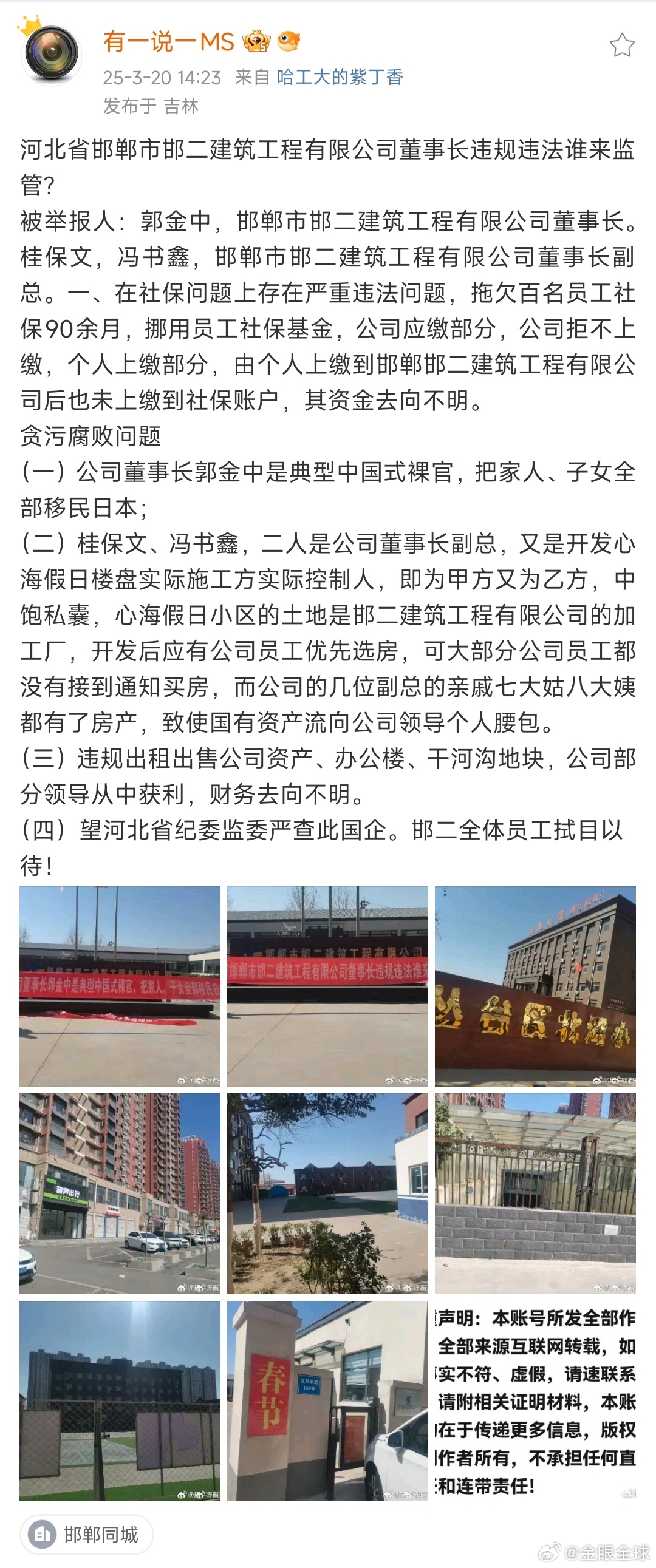This screenshot has width=656, height=1568.
Task: Open the photo of the metal gate on a stone wall
Action: (x=535, y=1193)
